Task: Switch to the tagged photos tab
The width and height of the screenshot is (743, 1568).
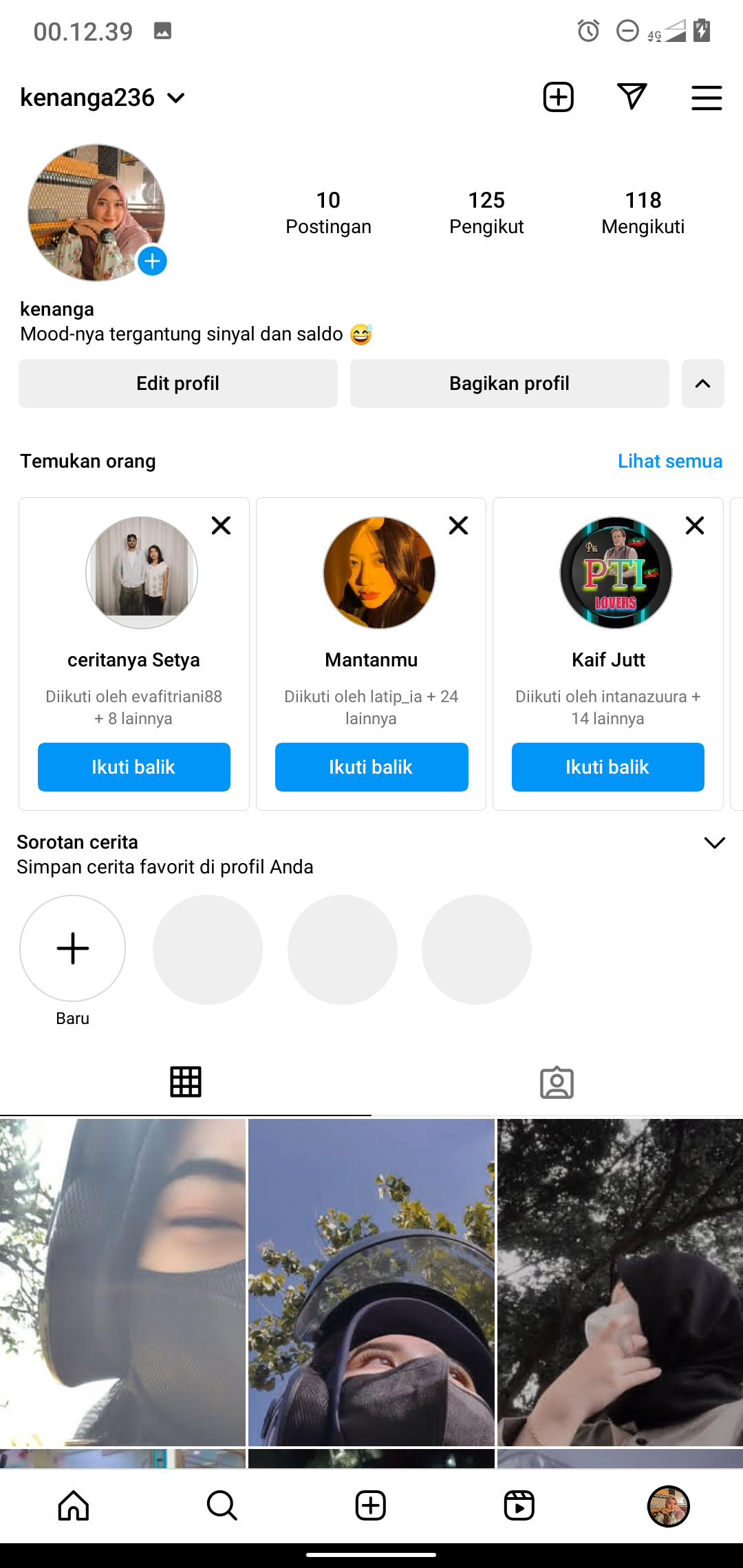Action: coord(557,1082)
